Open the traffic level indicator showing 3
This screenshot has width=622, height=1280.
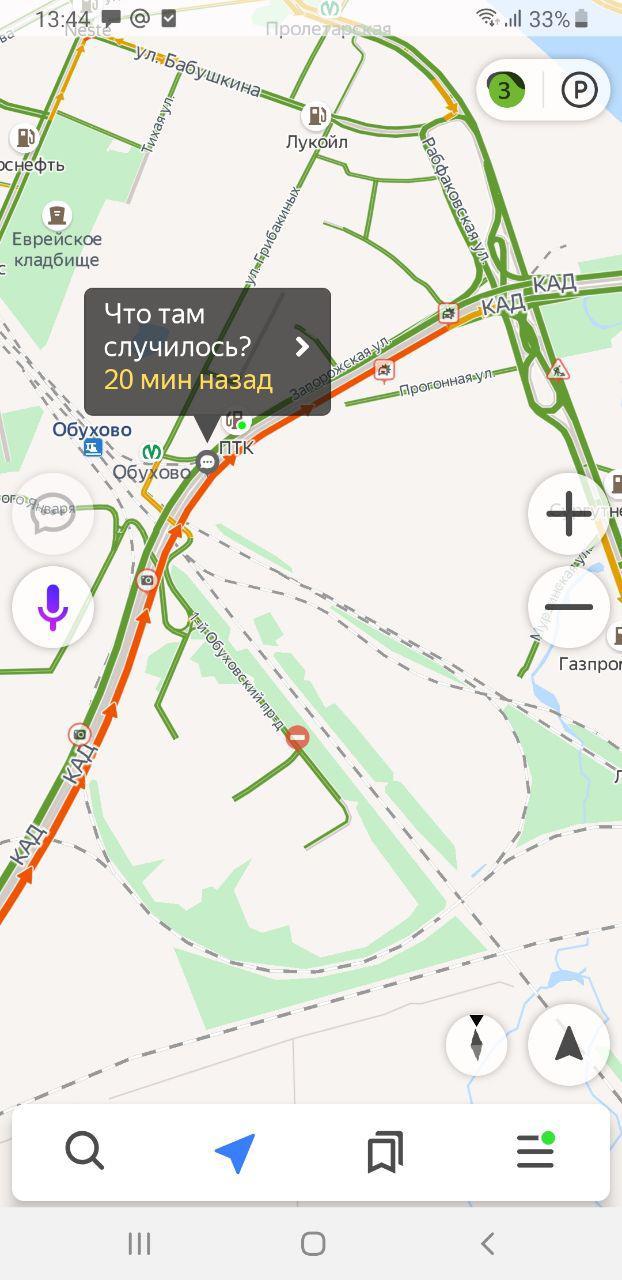(x=505, y=91)
